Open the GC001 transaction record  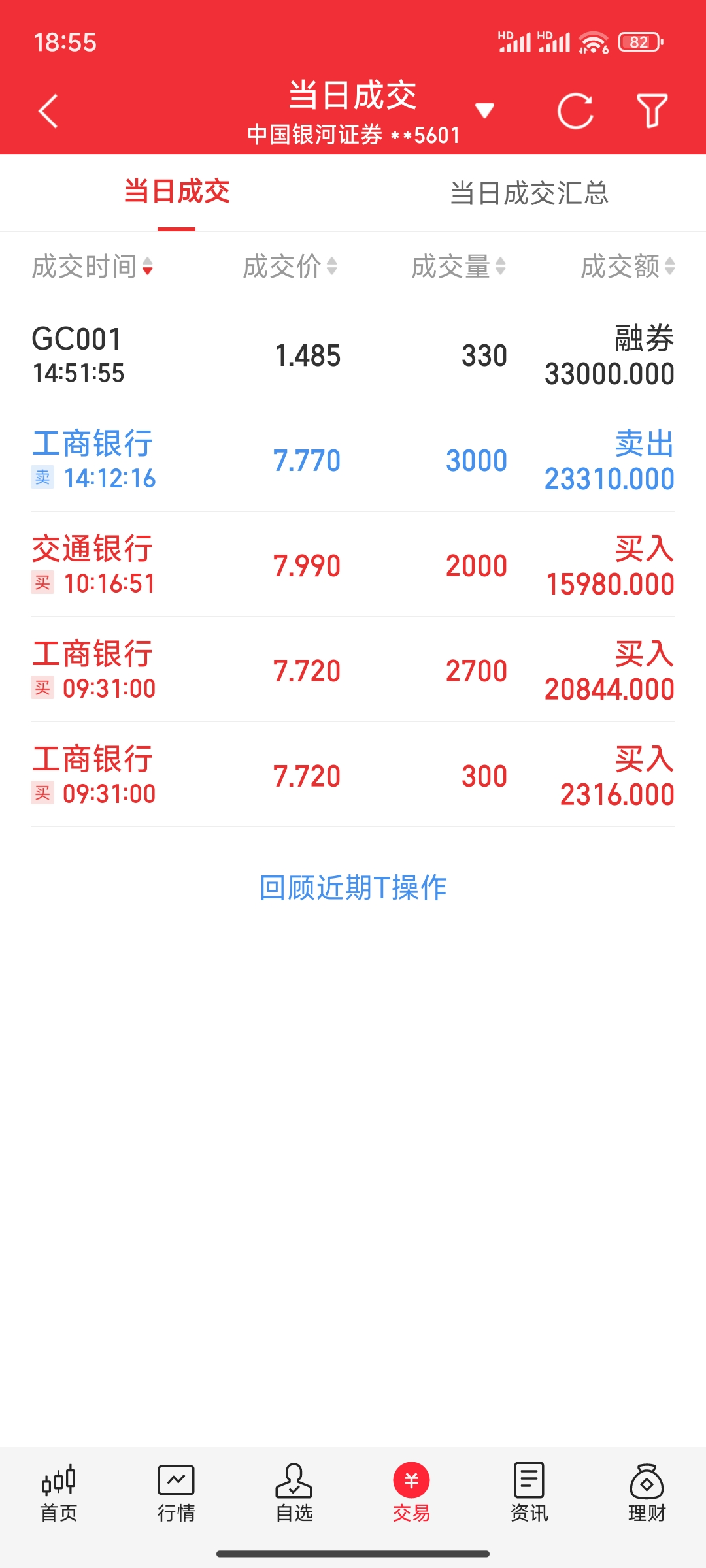tap(353, 354)
